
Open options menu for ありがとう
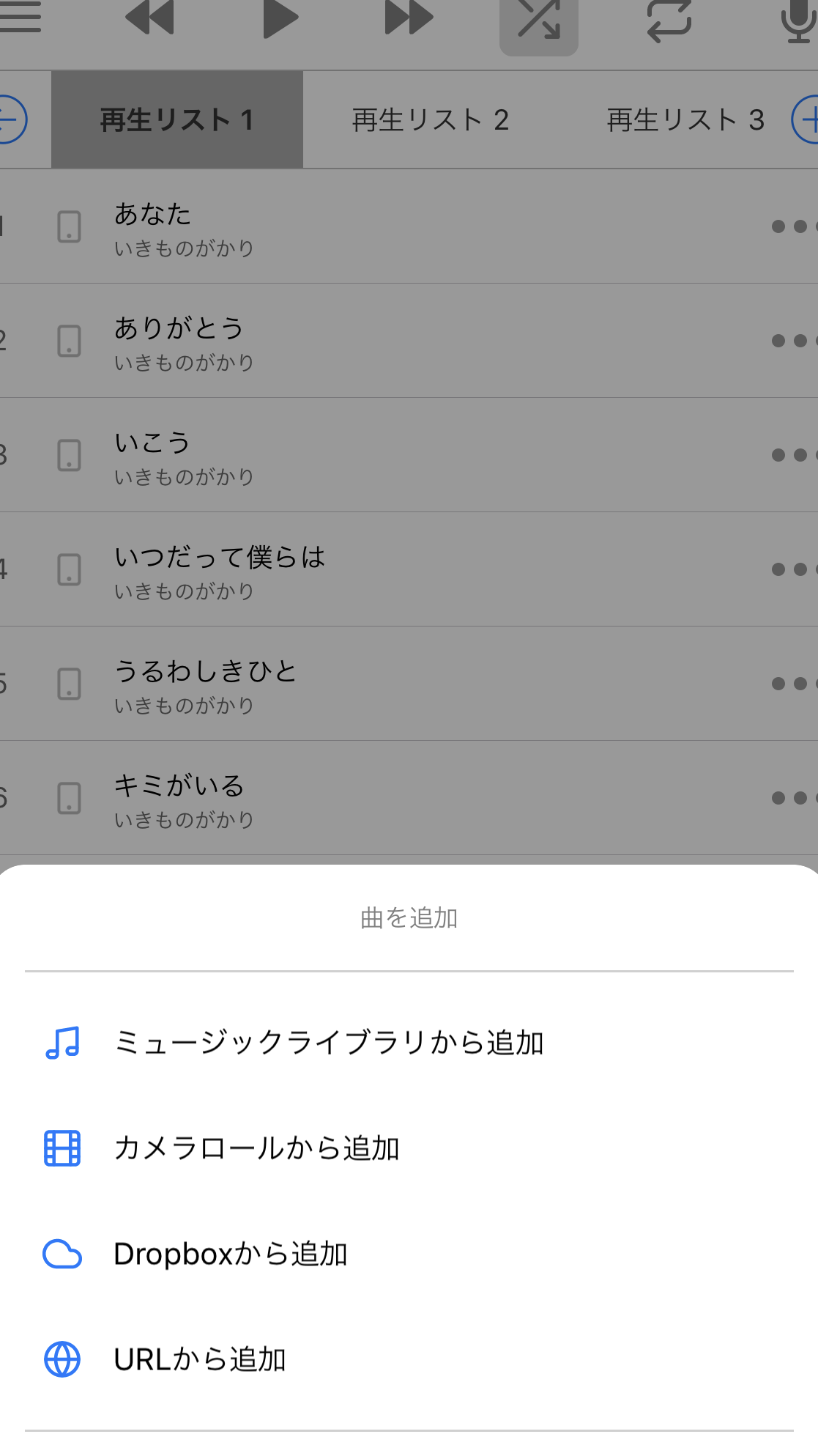pos(795,339)
